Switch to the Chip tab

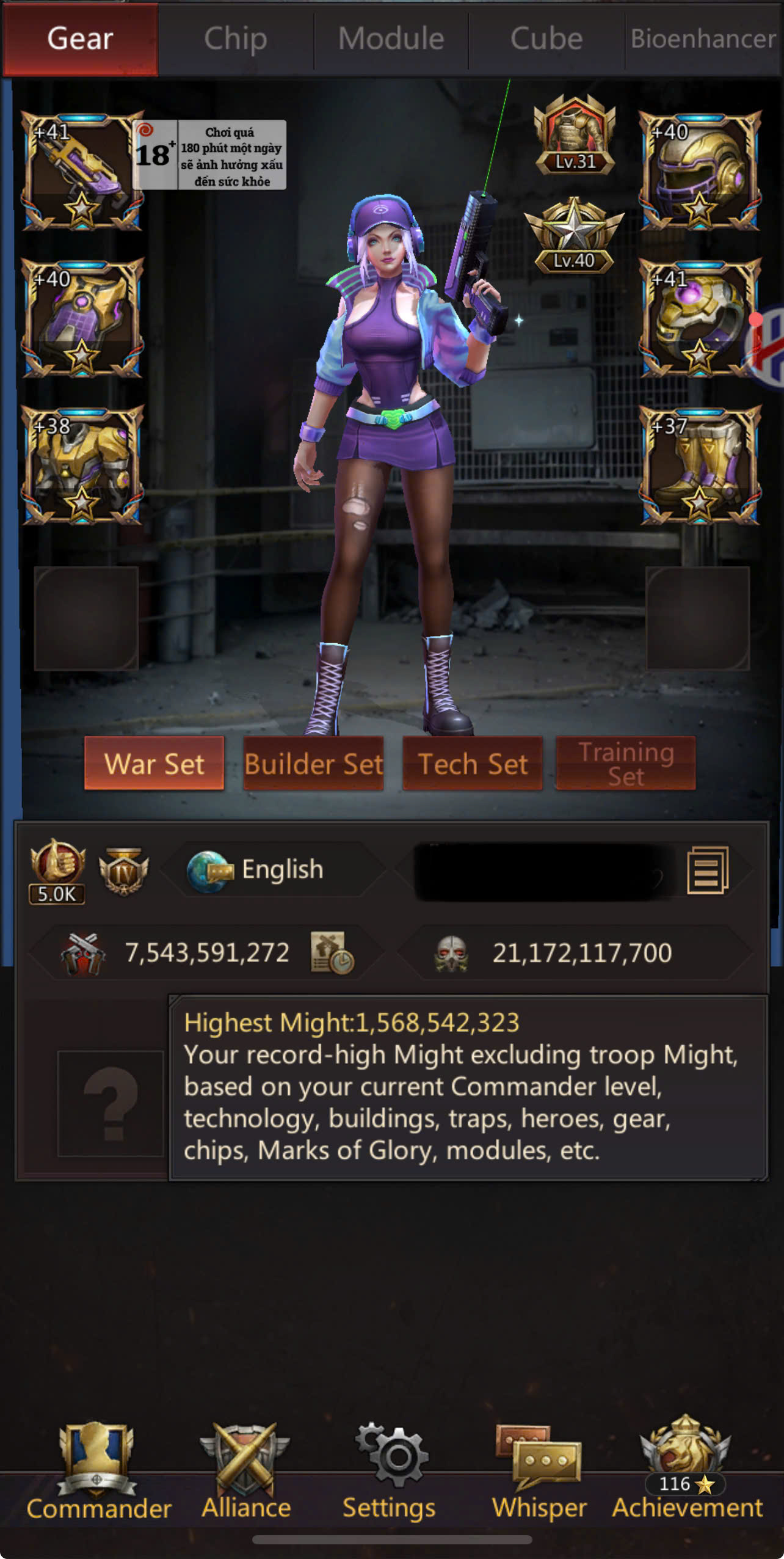(x=236, y=39)
